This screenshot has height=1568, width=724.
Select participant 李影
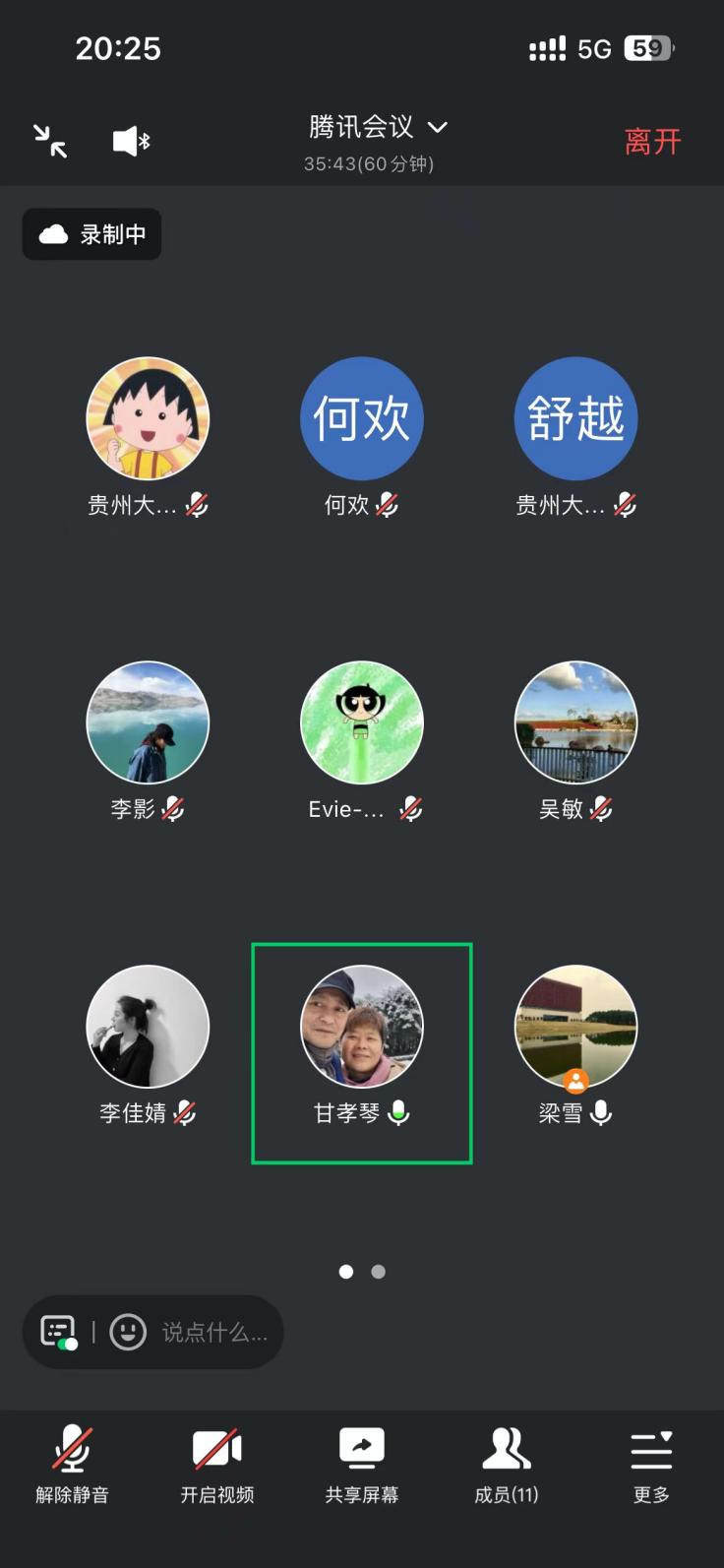pos(148,723)
